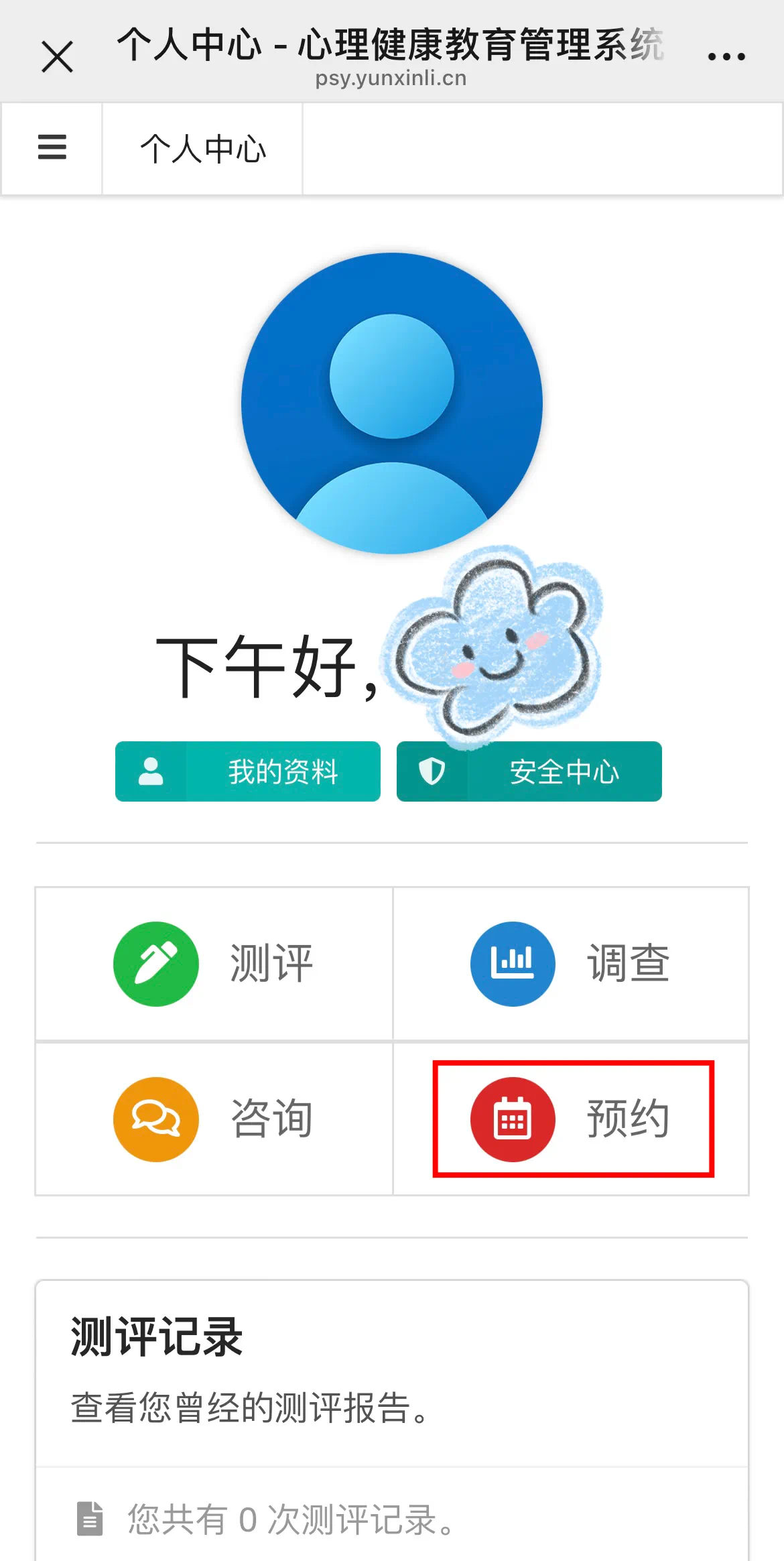Screen dimensions: 784x1561
Task: Select the 个人中心 tab
Action: click(202, 149)
